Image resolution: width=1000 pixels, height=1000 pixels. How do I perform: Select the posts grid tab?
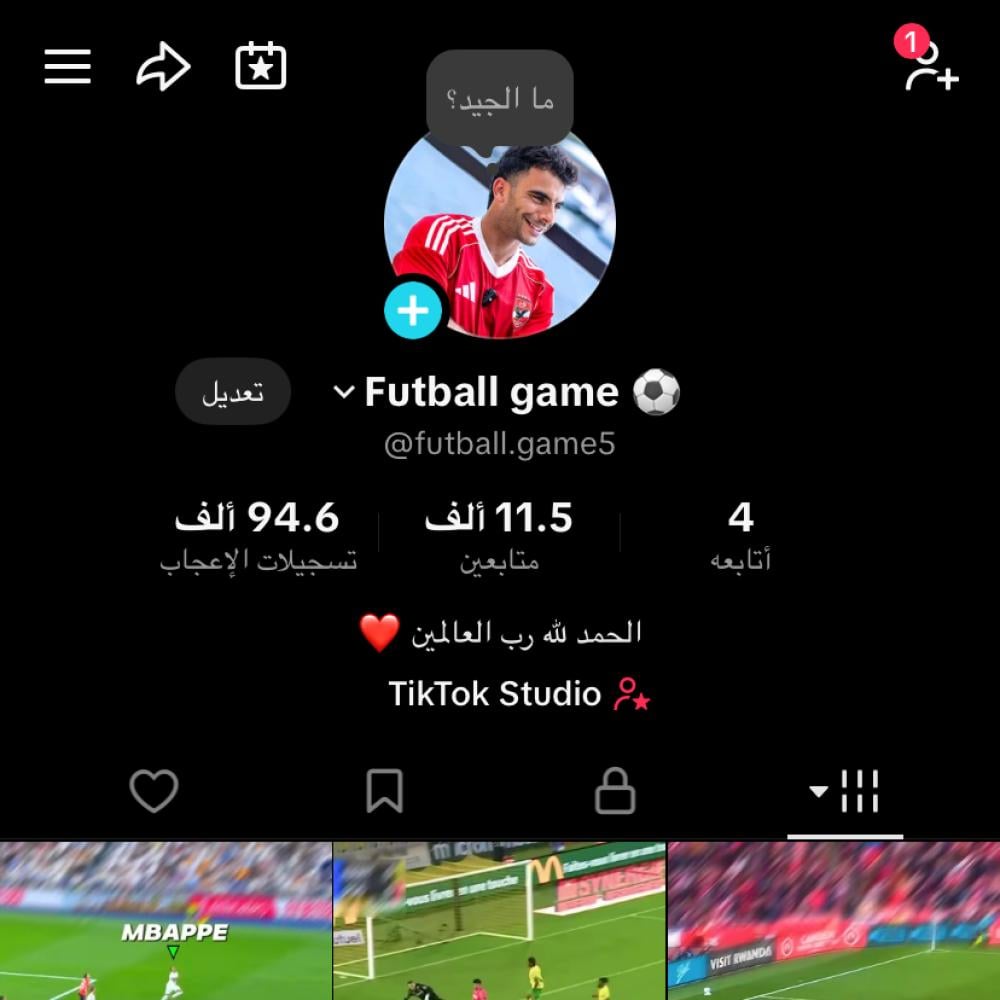click(846, 792)
